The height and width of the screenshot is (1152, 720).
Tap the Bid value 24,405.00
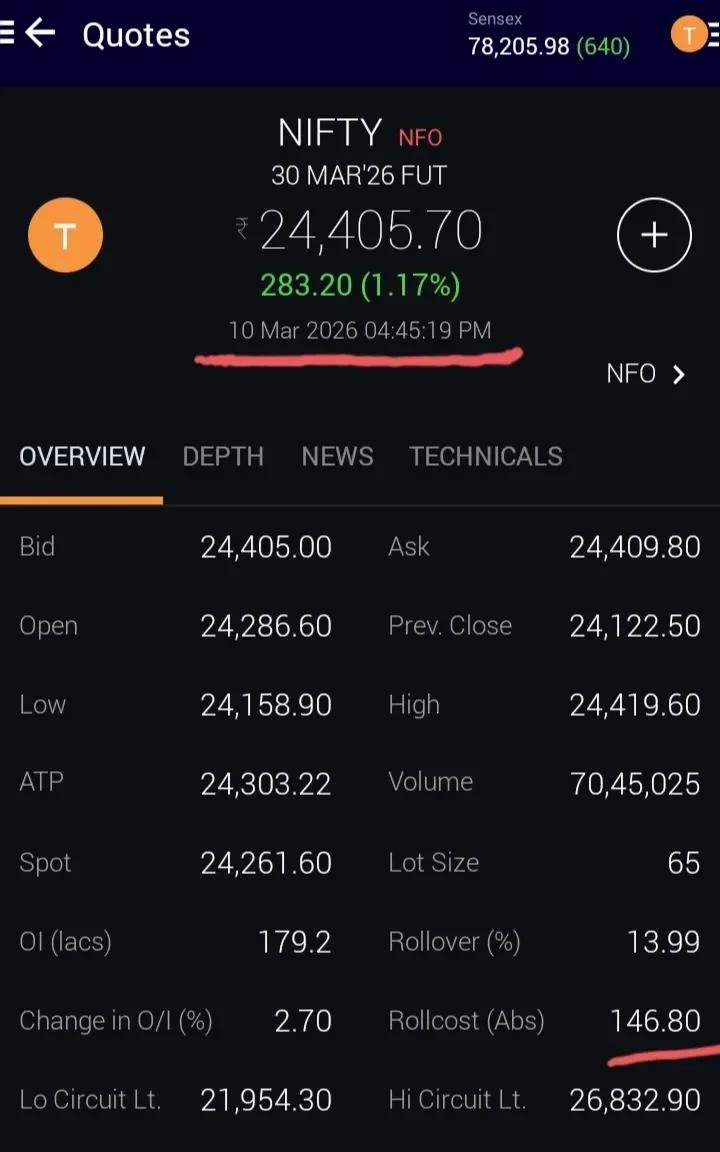pyautogui.click(x=265, y=547)
